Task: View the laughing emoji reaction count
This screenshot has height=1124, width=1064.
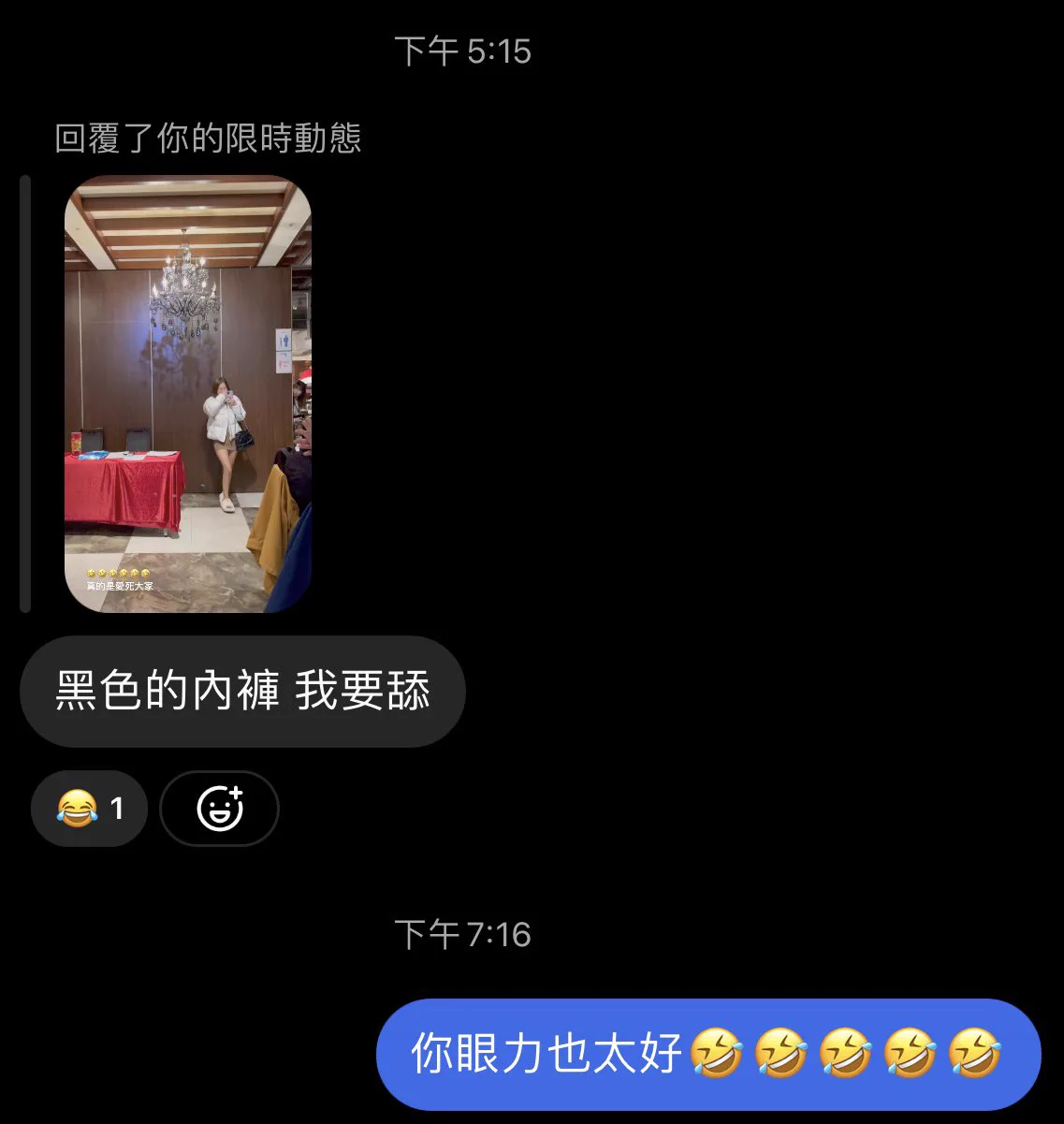Action: pyautogui.click(x=90, y=808)
